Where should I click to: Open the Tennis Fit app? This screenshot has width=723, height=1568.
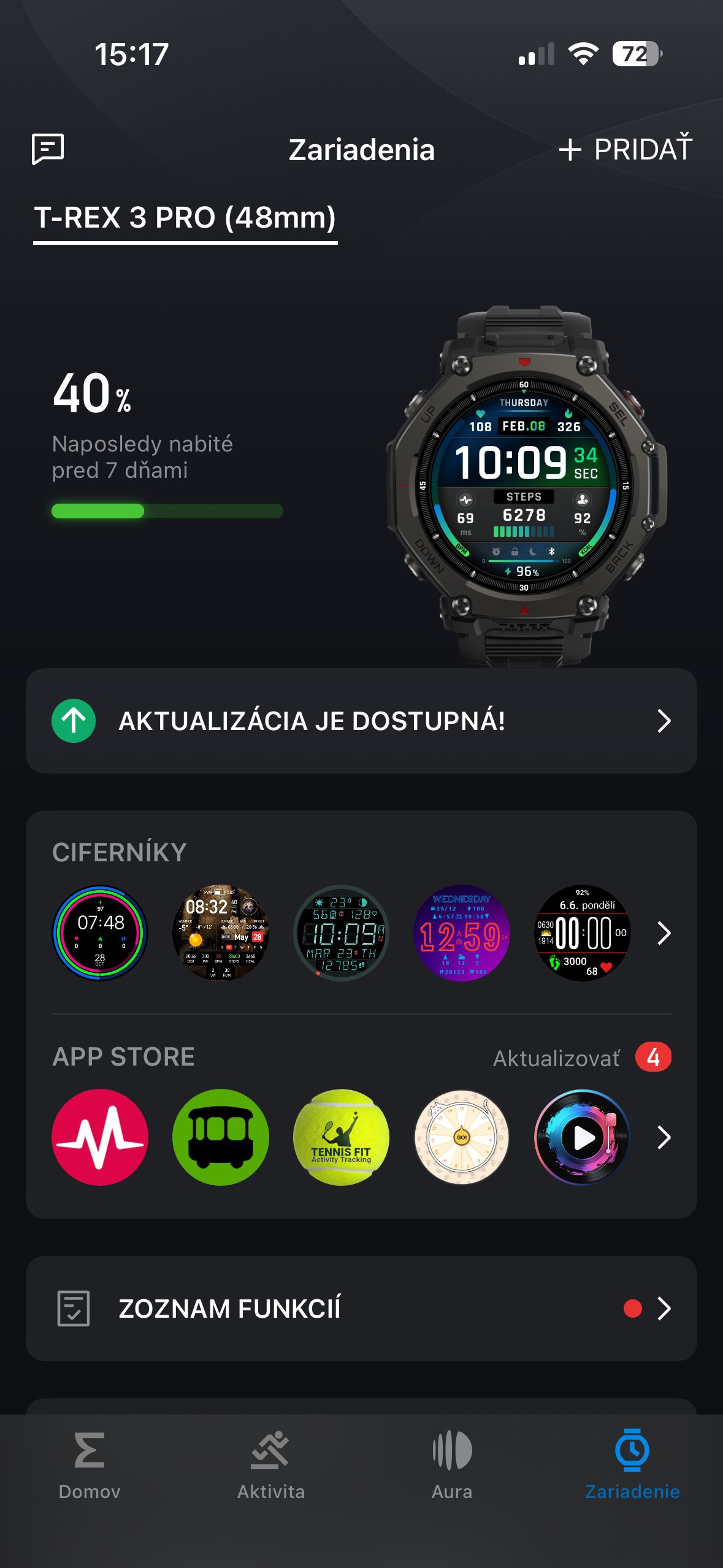pyautogui.click(x=341, y=1137)
